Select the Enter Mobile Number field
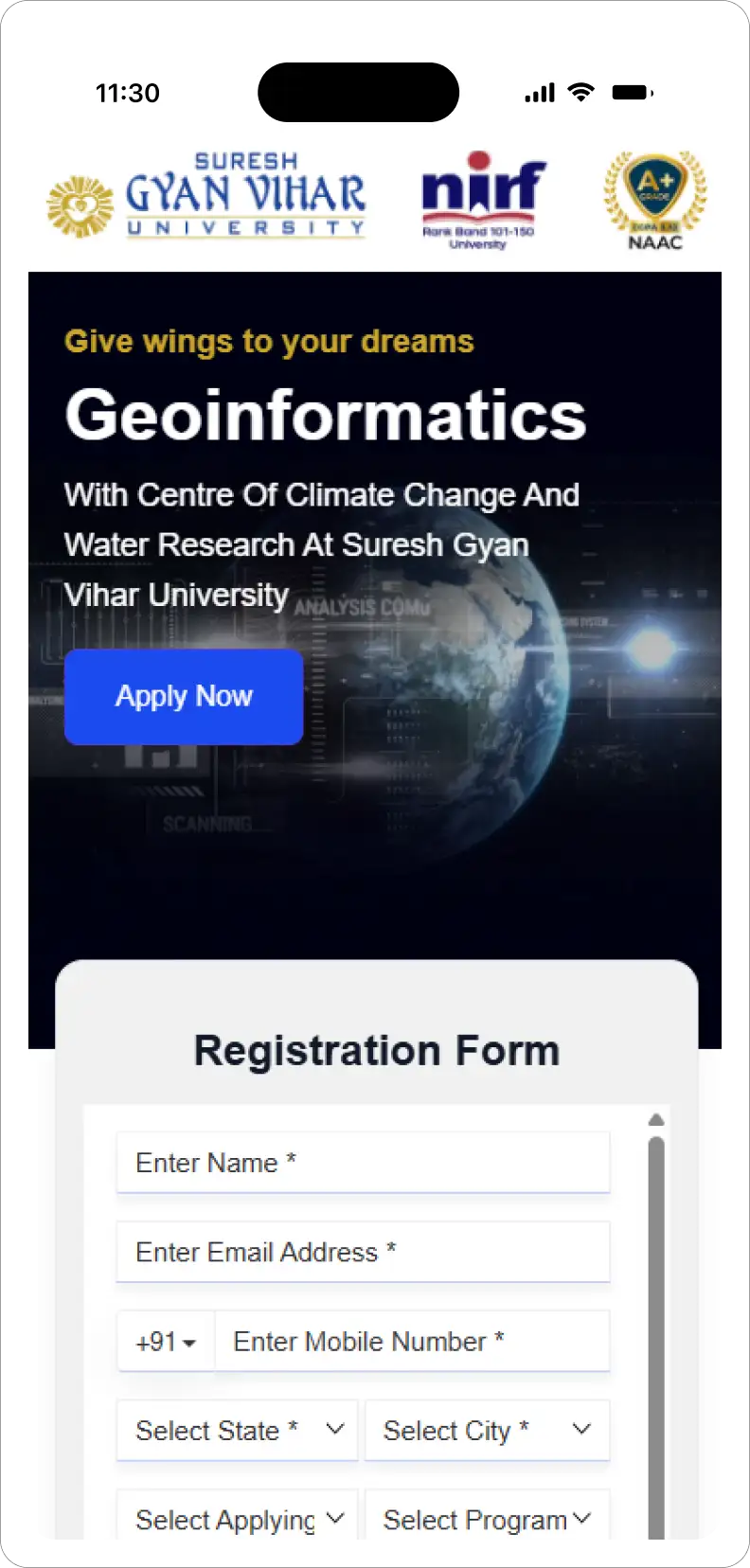The image size is (750, 1568). 412,1342
